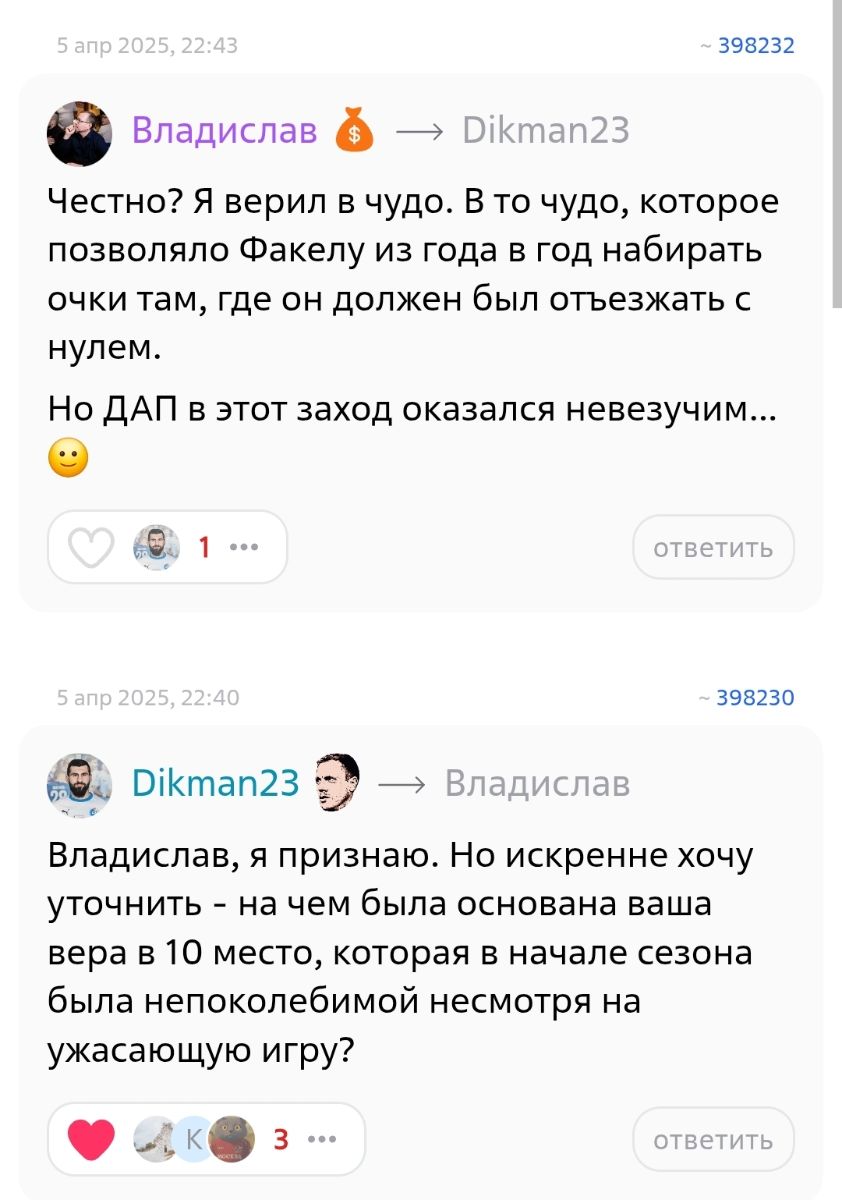Reply to Dikman23's comment about 10 место
The width and height of the screenshot is (842, 1200).
pos(713,1139)
